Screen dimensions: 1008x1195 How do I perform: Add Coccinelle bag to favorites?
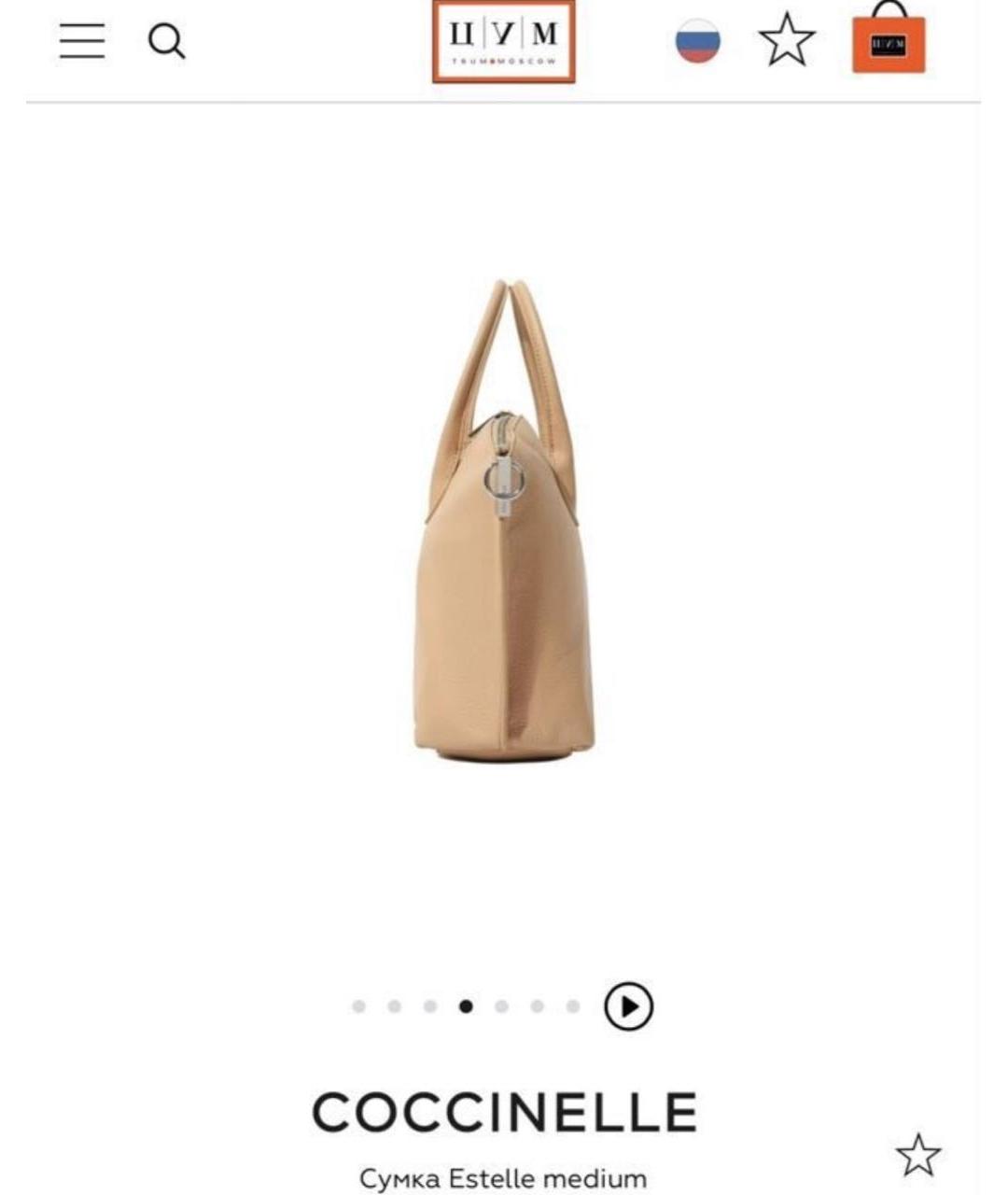(917, 1155)
